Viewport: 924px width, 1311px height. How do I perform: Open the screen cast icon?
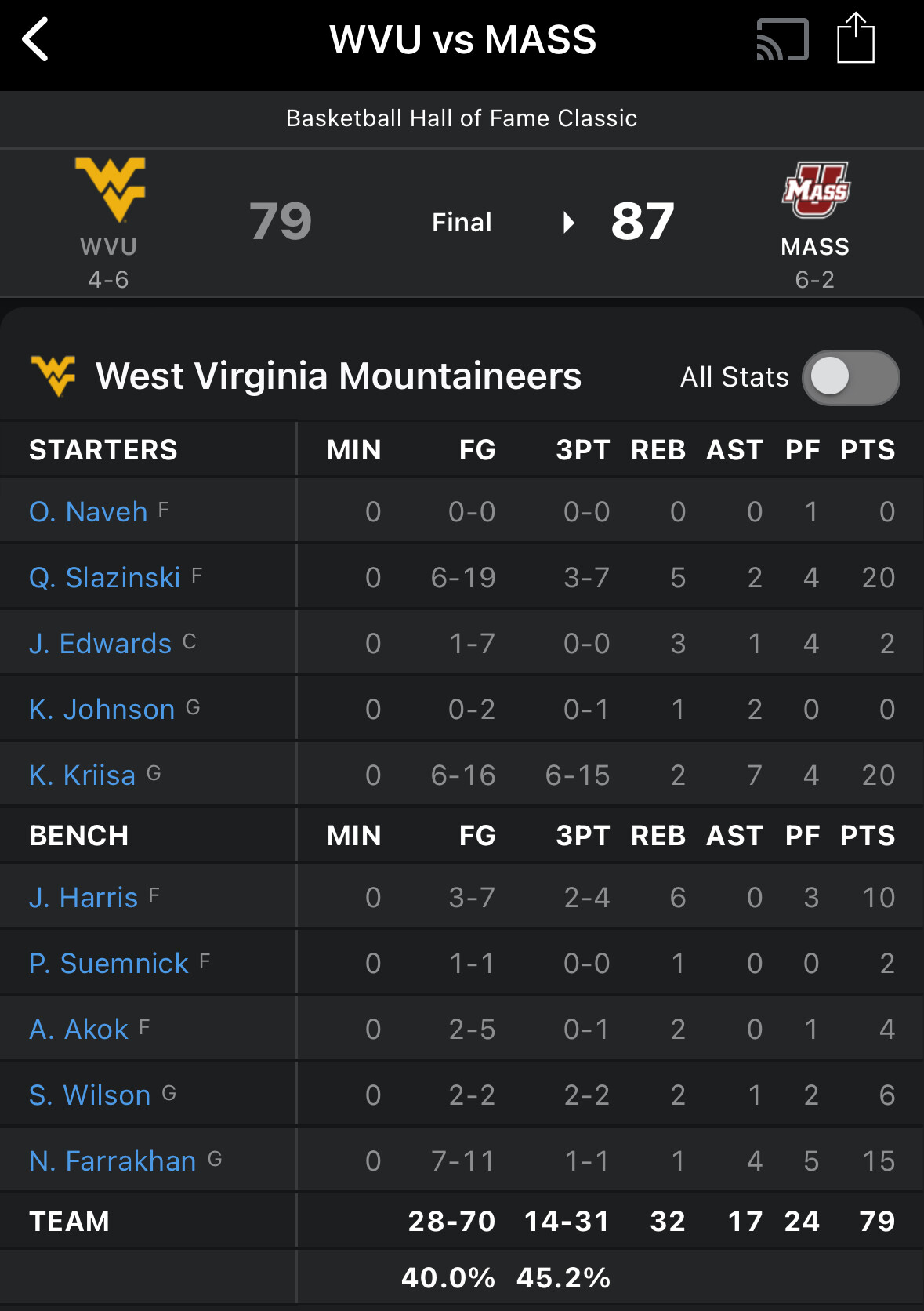coord(781,39)
